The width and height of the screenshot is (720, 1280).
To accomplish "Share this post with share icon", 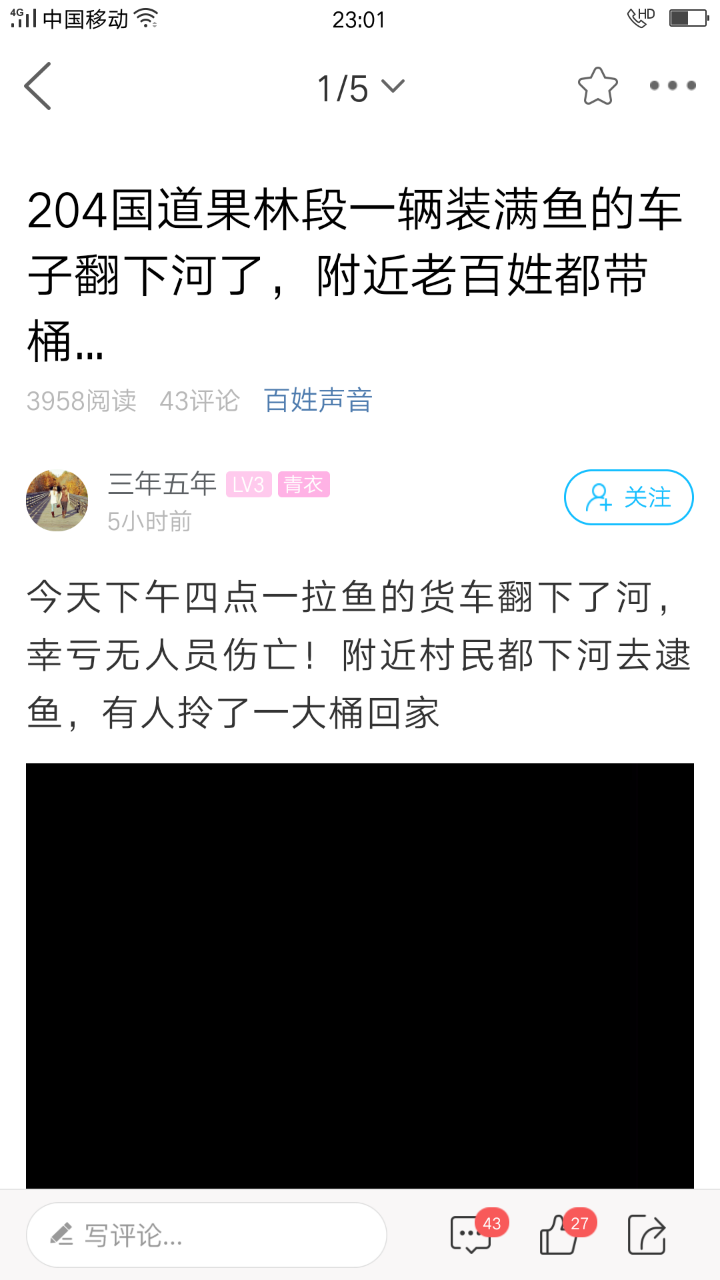I will 647,1235.
